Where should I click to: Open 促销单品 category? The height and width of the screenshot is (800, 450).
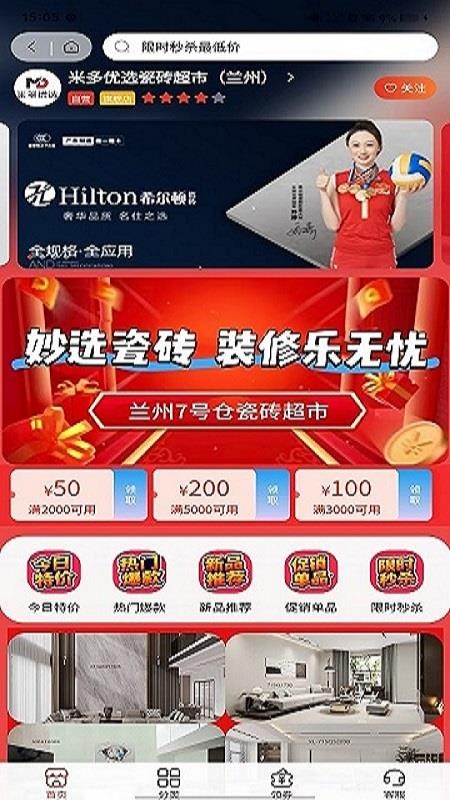311,582
